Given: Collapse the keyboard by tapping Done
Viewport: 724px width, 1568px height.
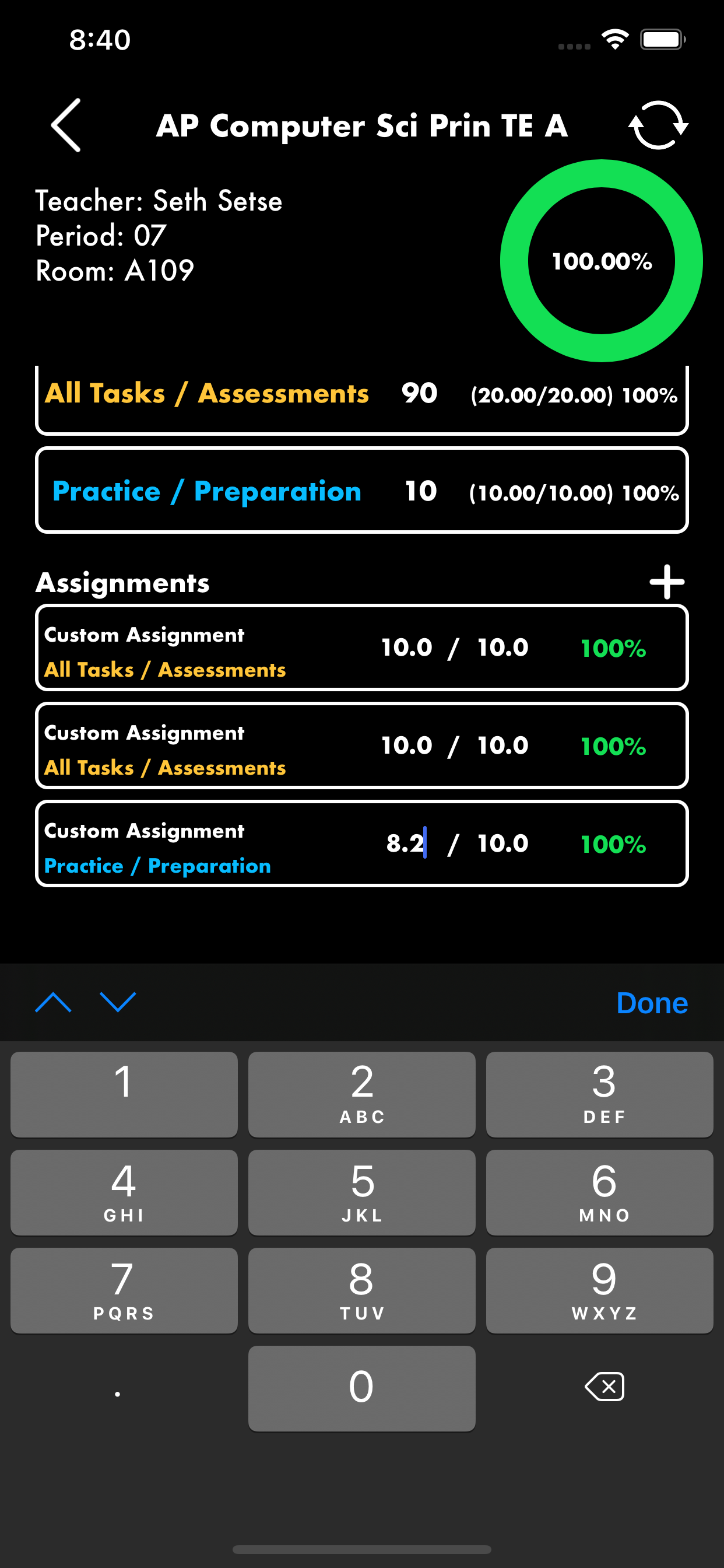Looking at the screenshot, I should (652, 1003).
